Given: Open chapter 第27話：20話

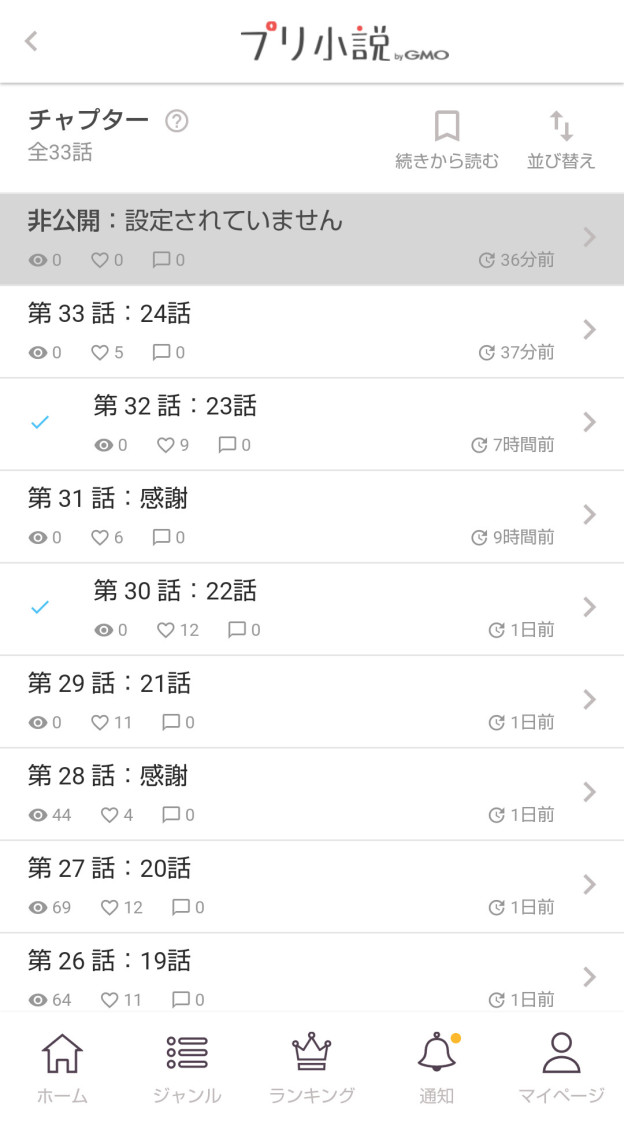Looking at the screenshot, I should click(x=312, y=885).
